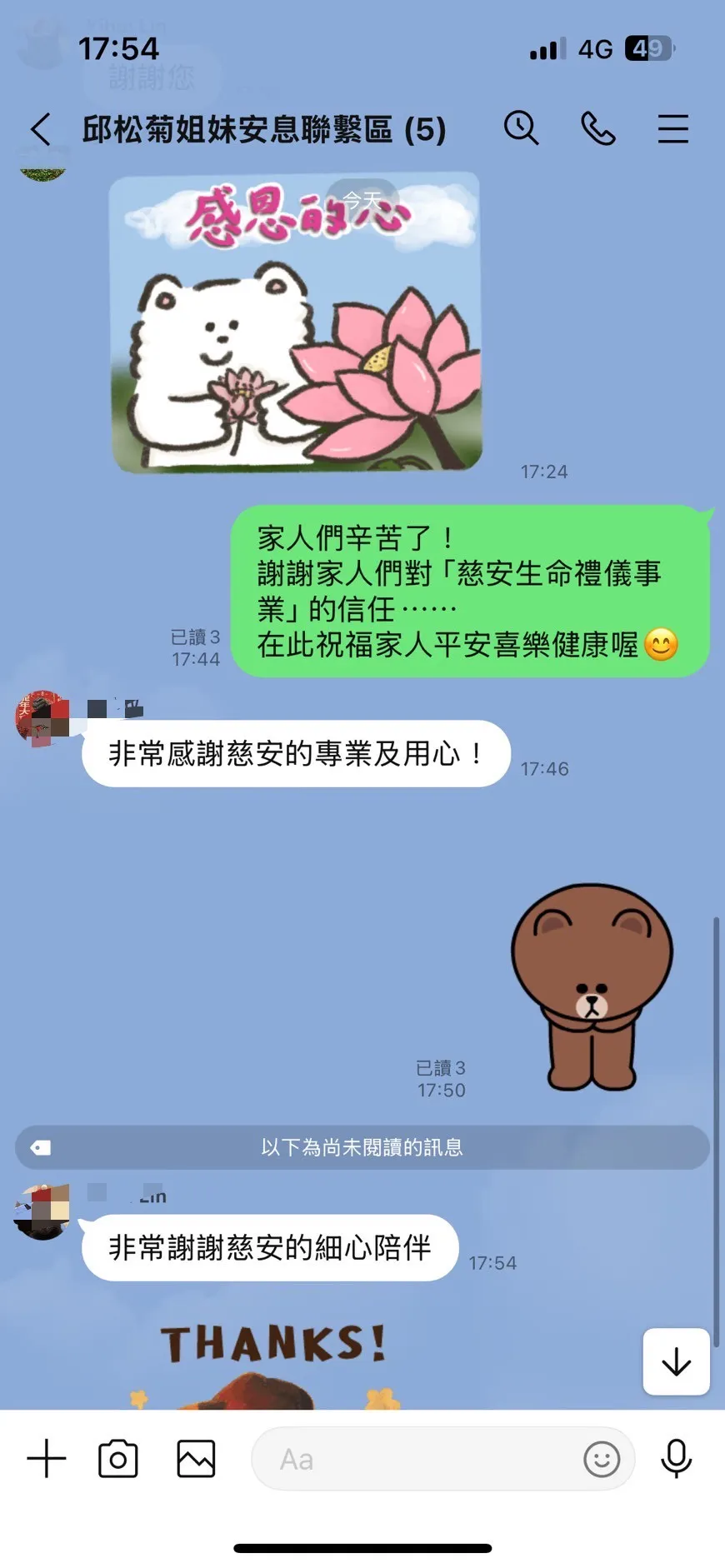Open the plus attachment menu
Viewport: 725px width, 1568px height.
click(x=47, y=1459)
